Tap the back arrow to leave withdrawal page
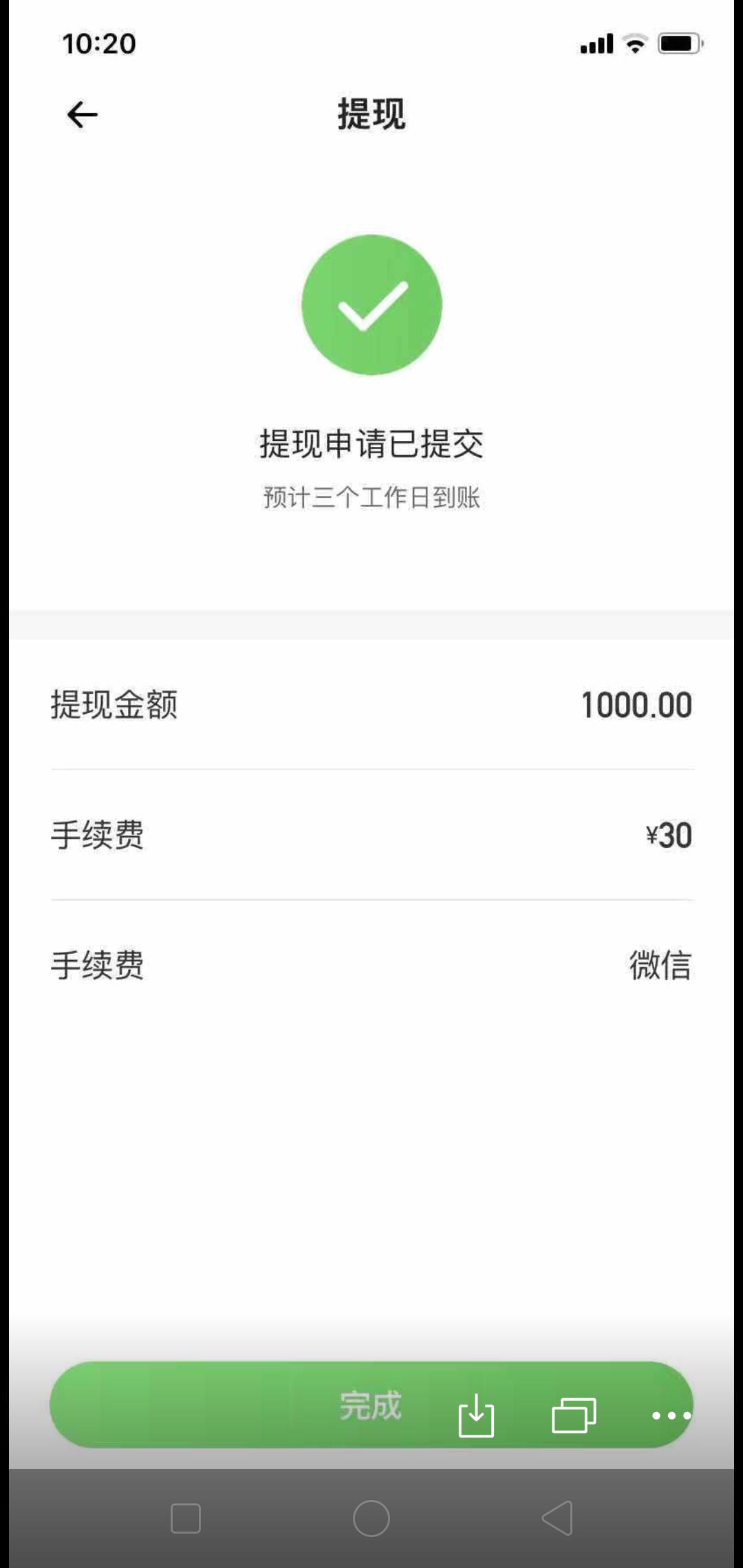Viewport: 743px width, 1568px height. point(81,114)
